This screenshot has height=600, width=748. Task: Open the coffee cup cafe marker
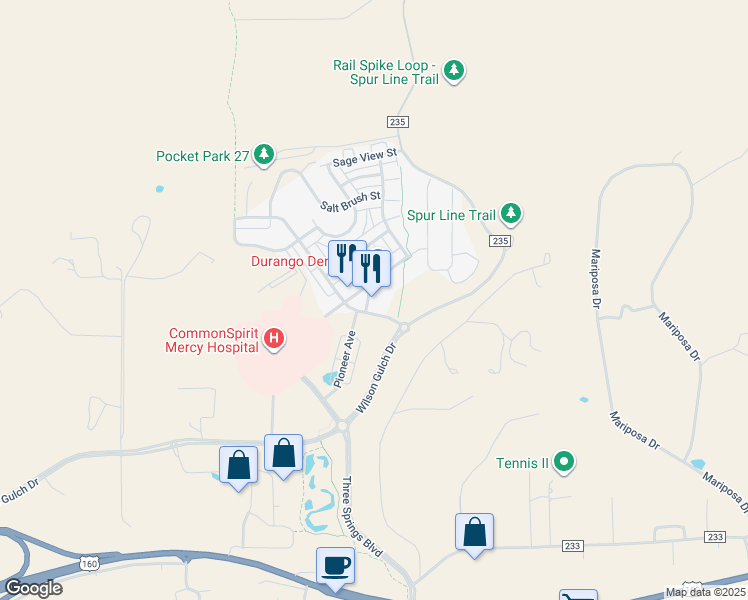coord(335,567)
